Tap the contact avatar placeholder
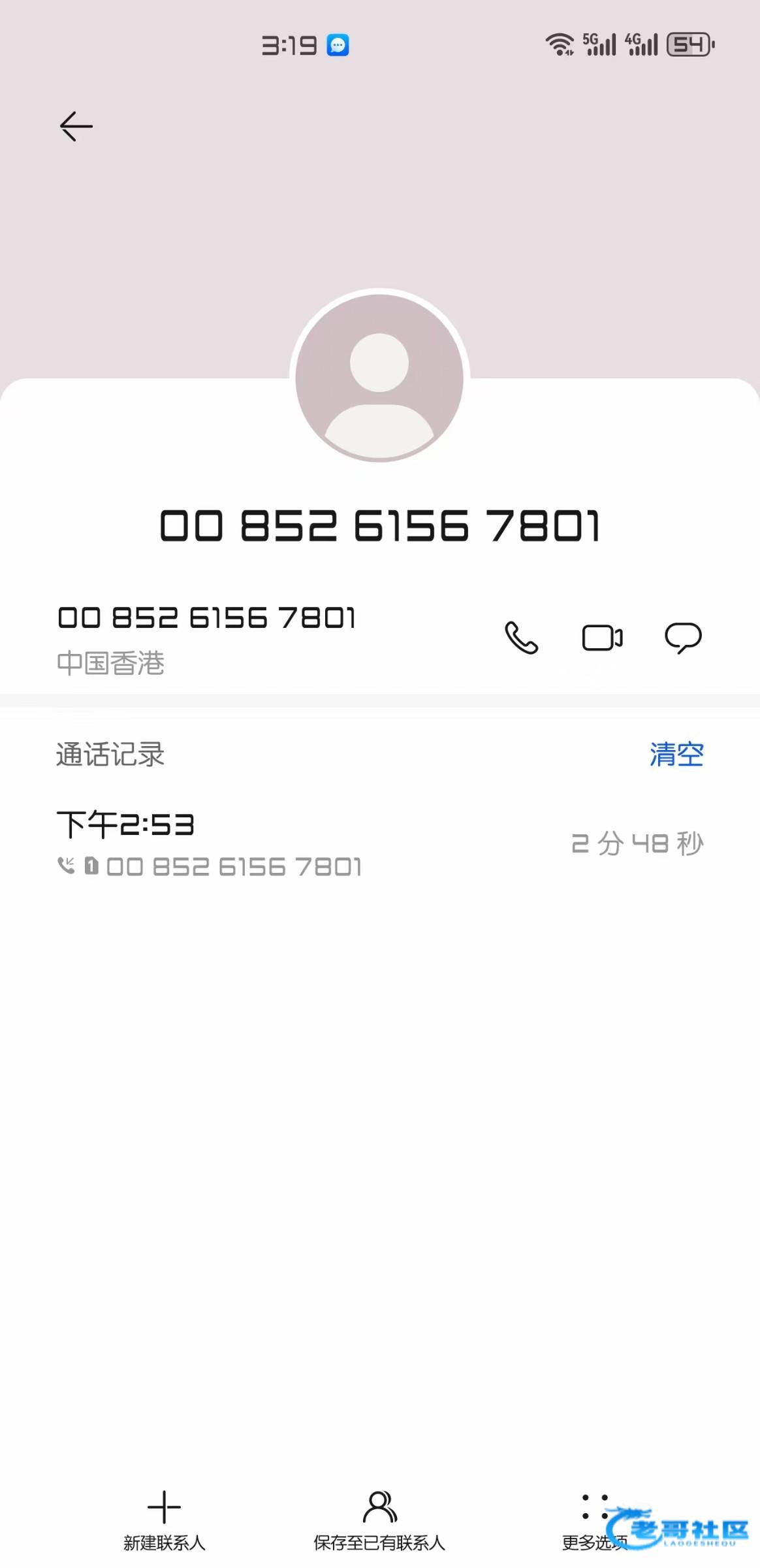 click(379, 378)
